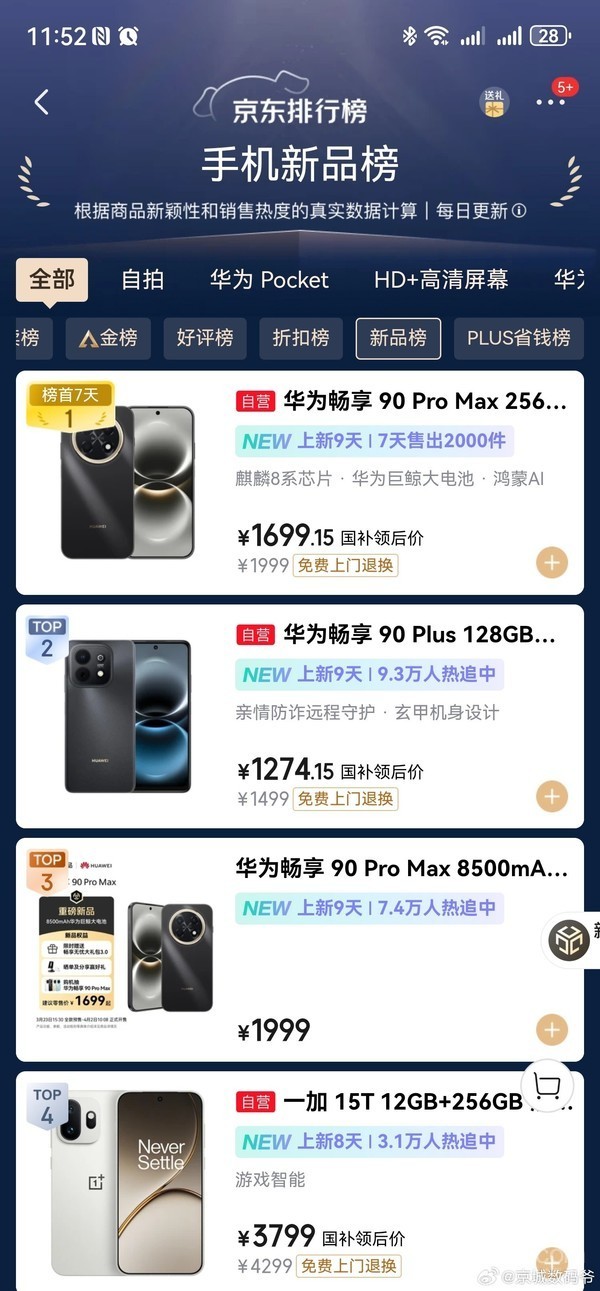Select the 全部 category tab
600x1291 pixels.
52,279
